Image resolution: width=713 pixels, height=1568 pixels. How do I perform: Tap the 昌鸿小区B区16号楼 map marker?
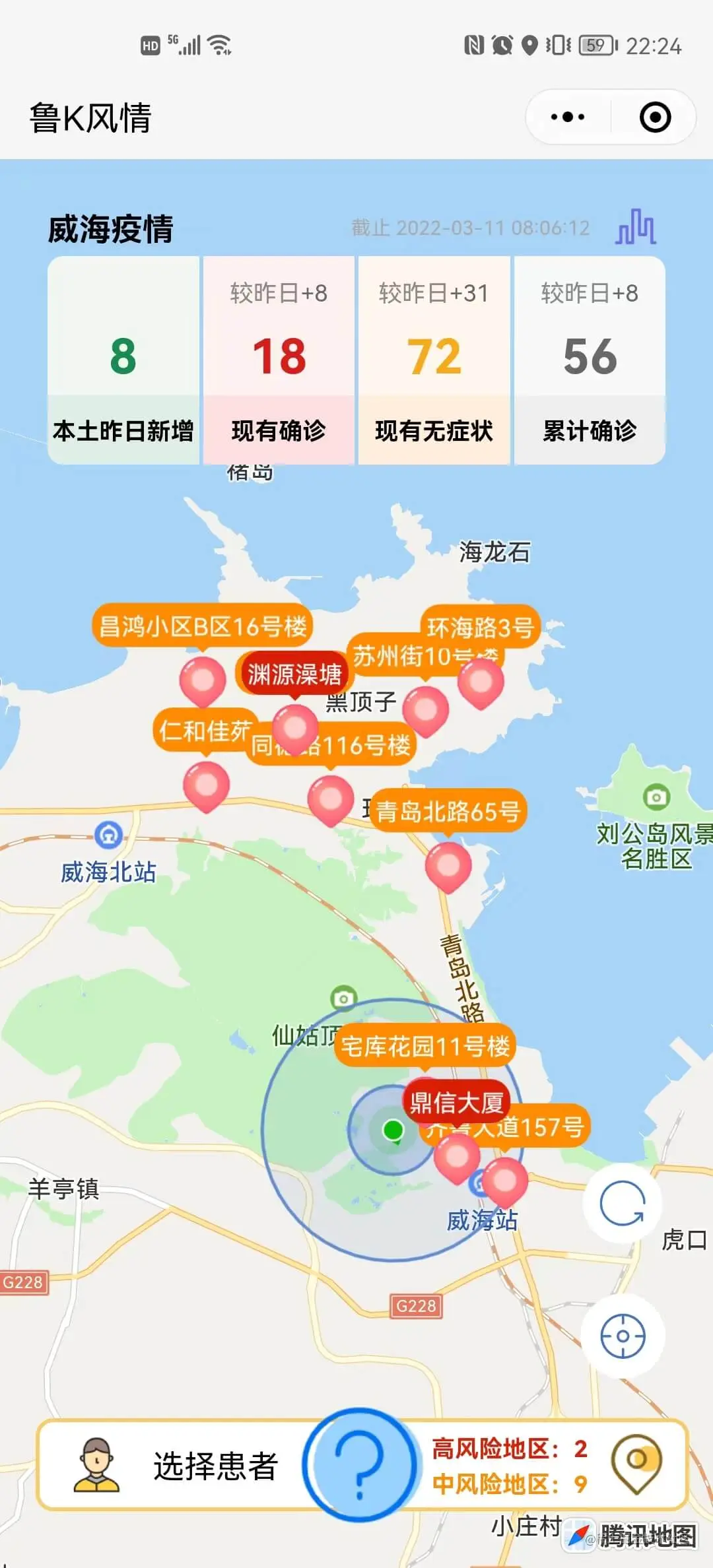(202, 626)
